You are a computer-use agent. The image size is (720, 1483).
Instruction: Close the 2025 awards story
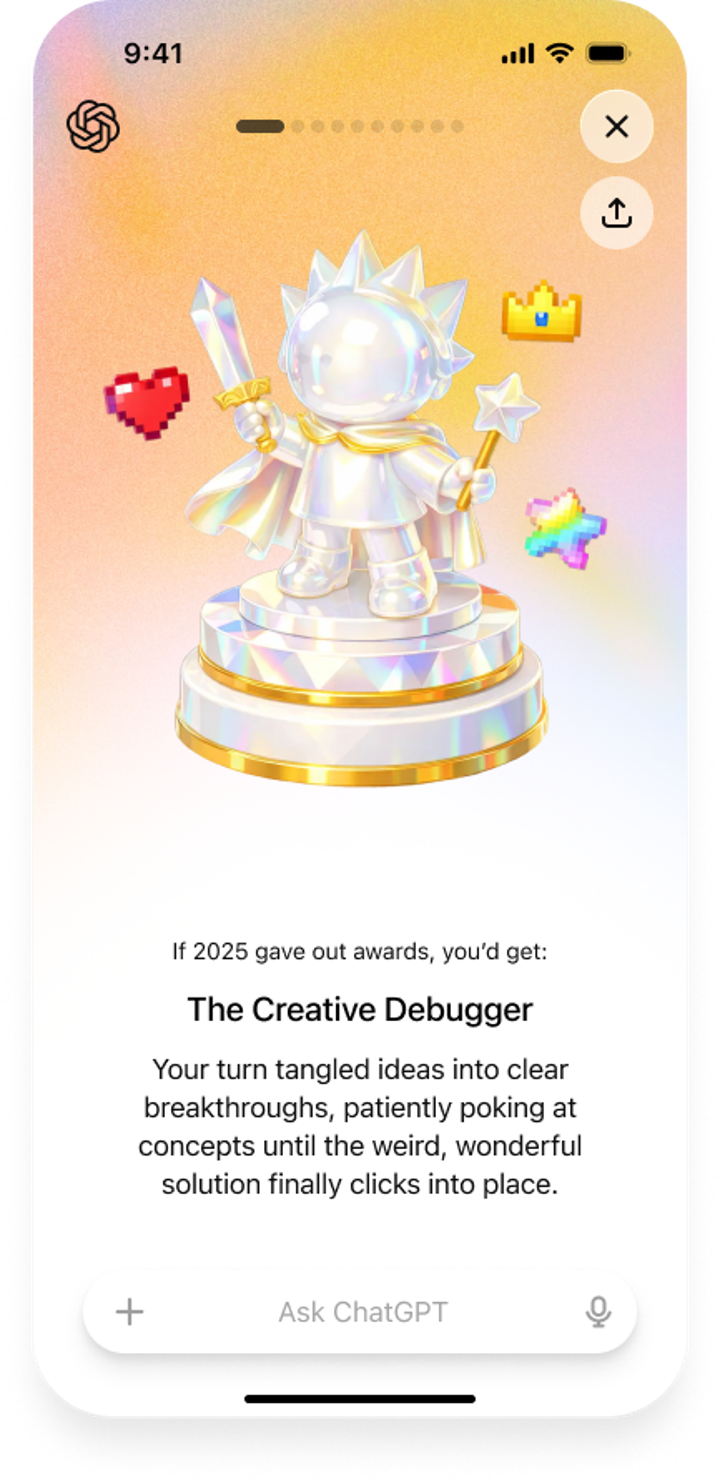[x=617, y=127]
